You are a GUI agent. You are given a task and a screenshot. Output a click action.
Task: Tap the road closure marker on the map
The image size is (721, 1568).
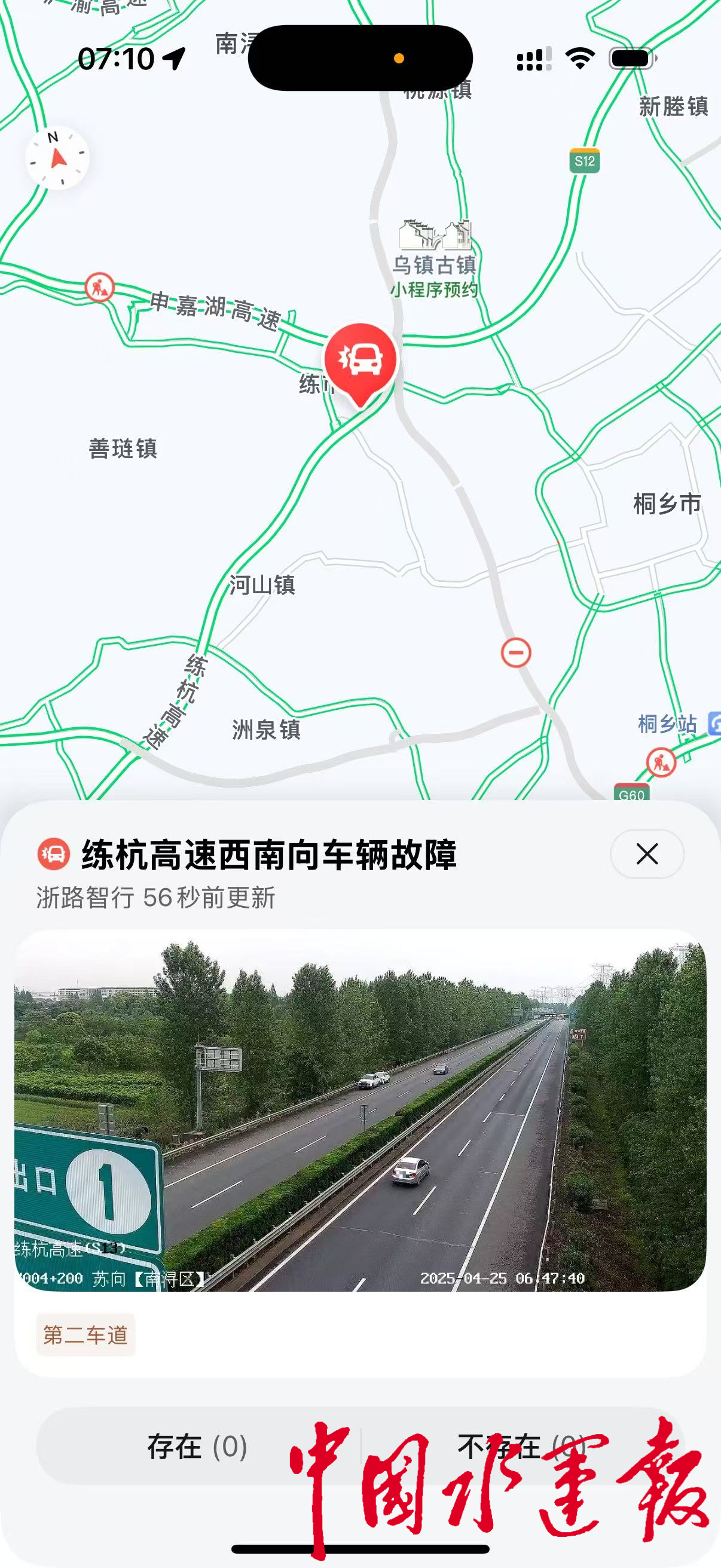pyautogui.click(x=516, y=652)
